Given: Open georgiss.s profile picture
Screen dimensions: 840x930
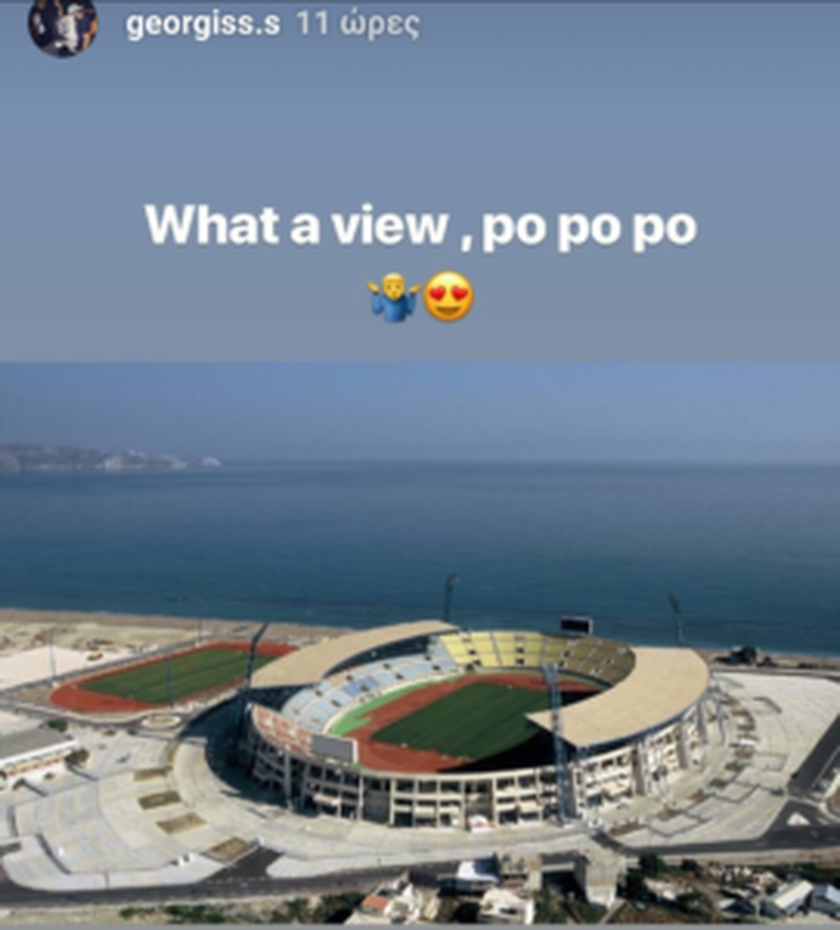Looking at the screenshot, I should click(62, 24).
